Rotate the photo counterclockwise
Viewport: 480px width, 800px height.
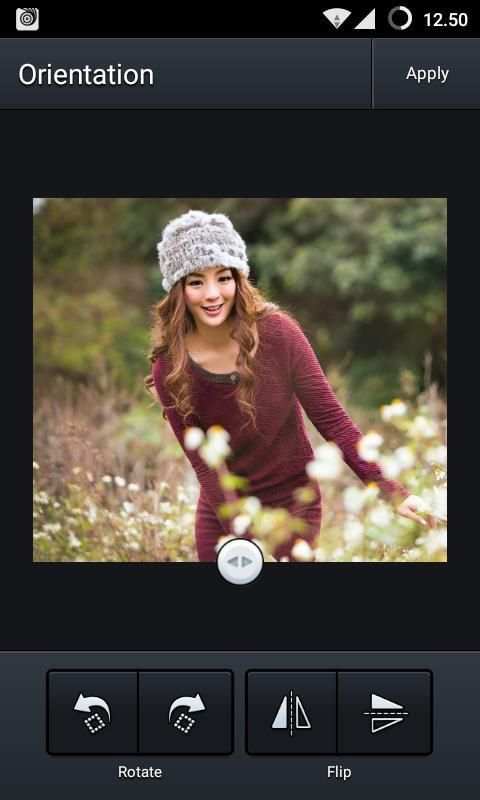92,712
